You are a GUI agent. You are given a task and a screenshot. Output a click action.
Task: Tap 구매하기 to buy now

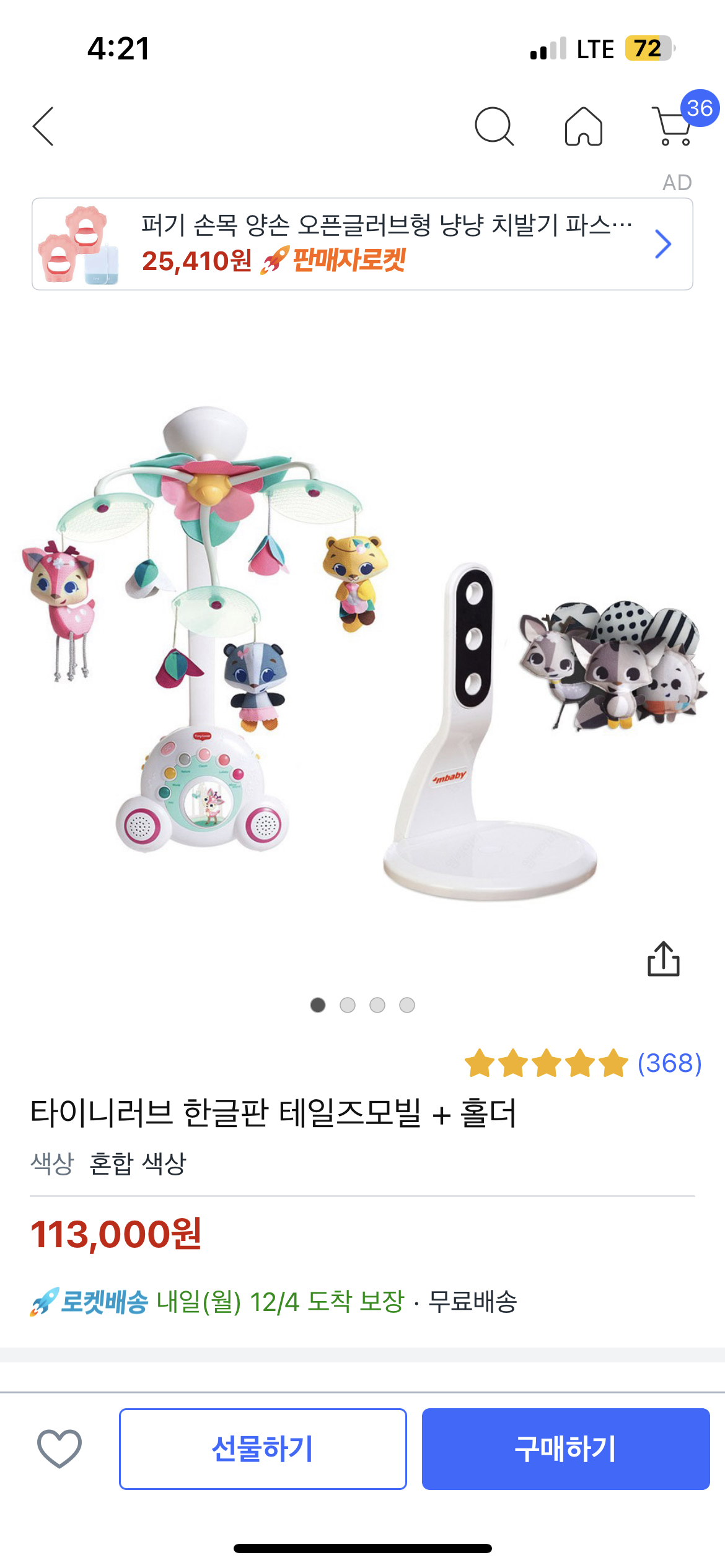click(565, 1448)
